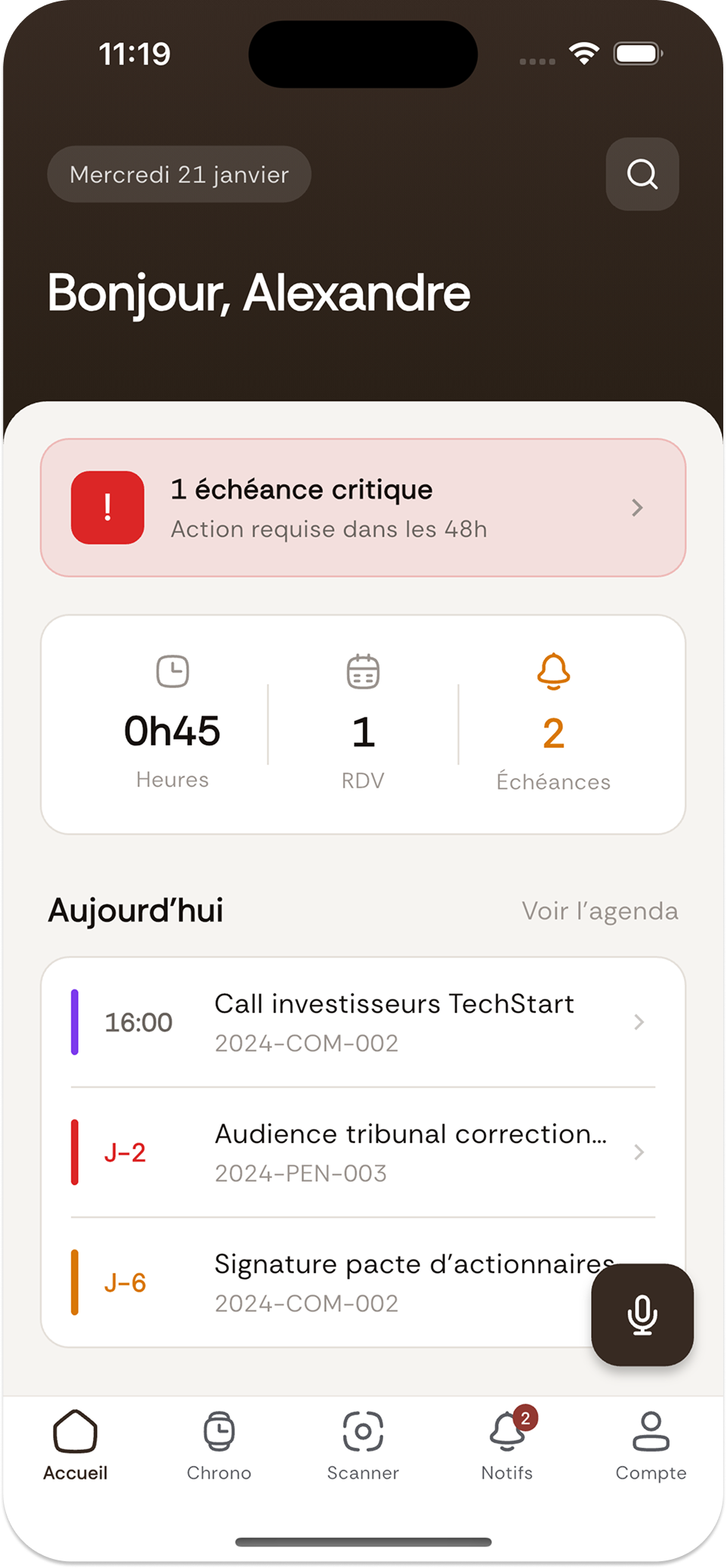Select the J-6 Signature pacte d'actionnaires item
Viewport: 727px width, 1568px height.
click(363, 1281)
